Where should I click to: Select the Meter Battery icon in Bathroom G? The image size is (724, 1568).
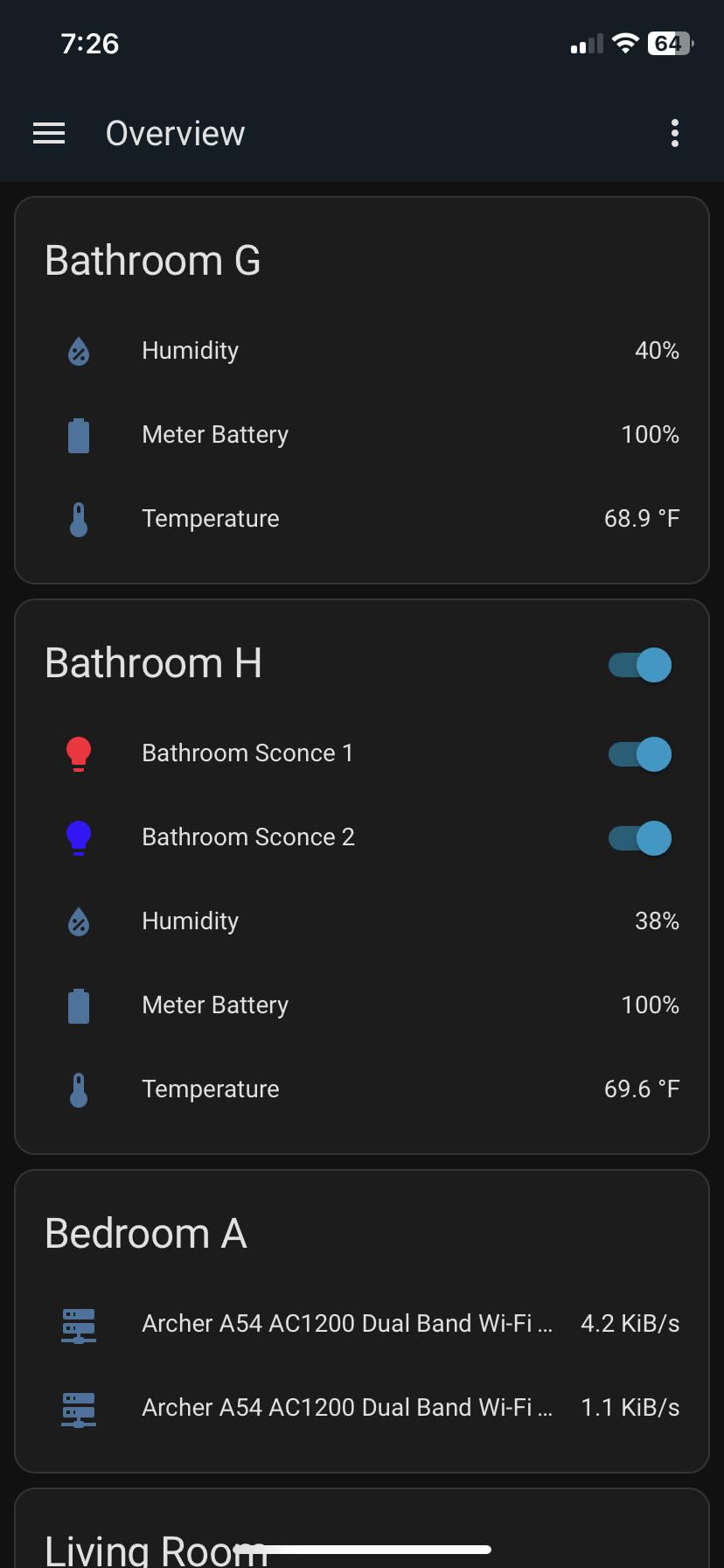tap(78, 435)
